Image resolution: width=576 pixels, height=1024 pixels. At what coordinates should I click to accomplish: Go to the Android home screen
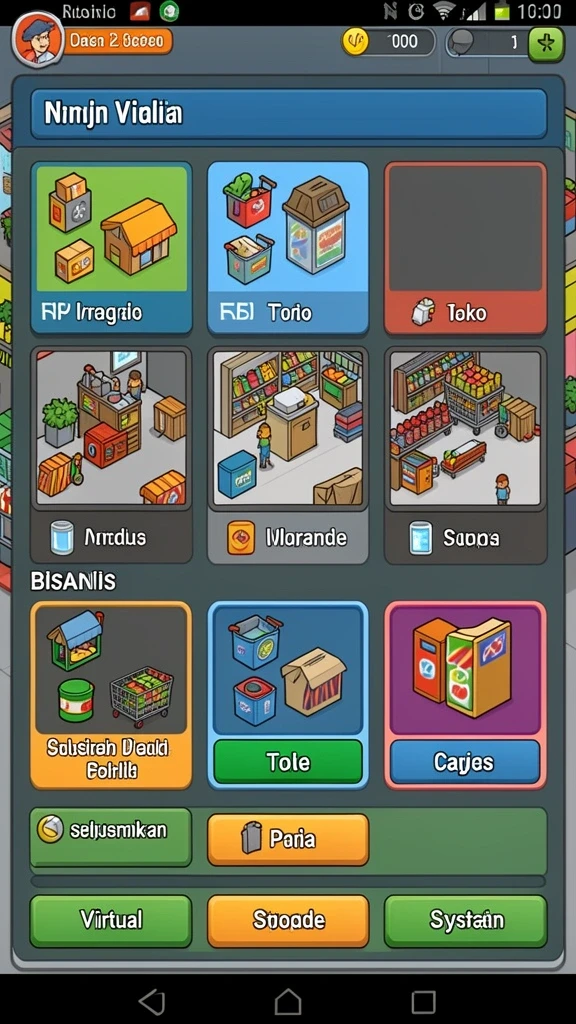click(x=288, y=1000)
